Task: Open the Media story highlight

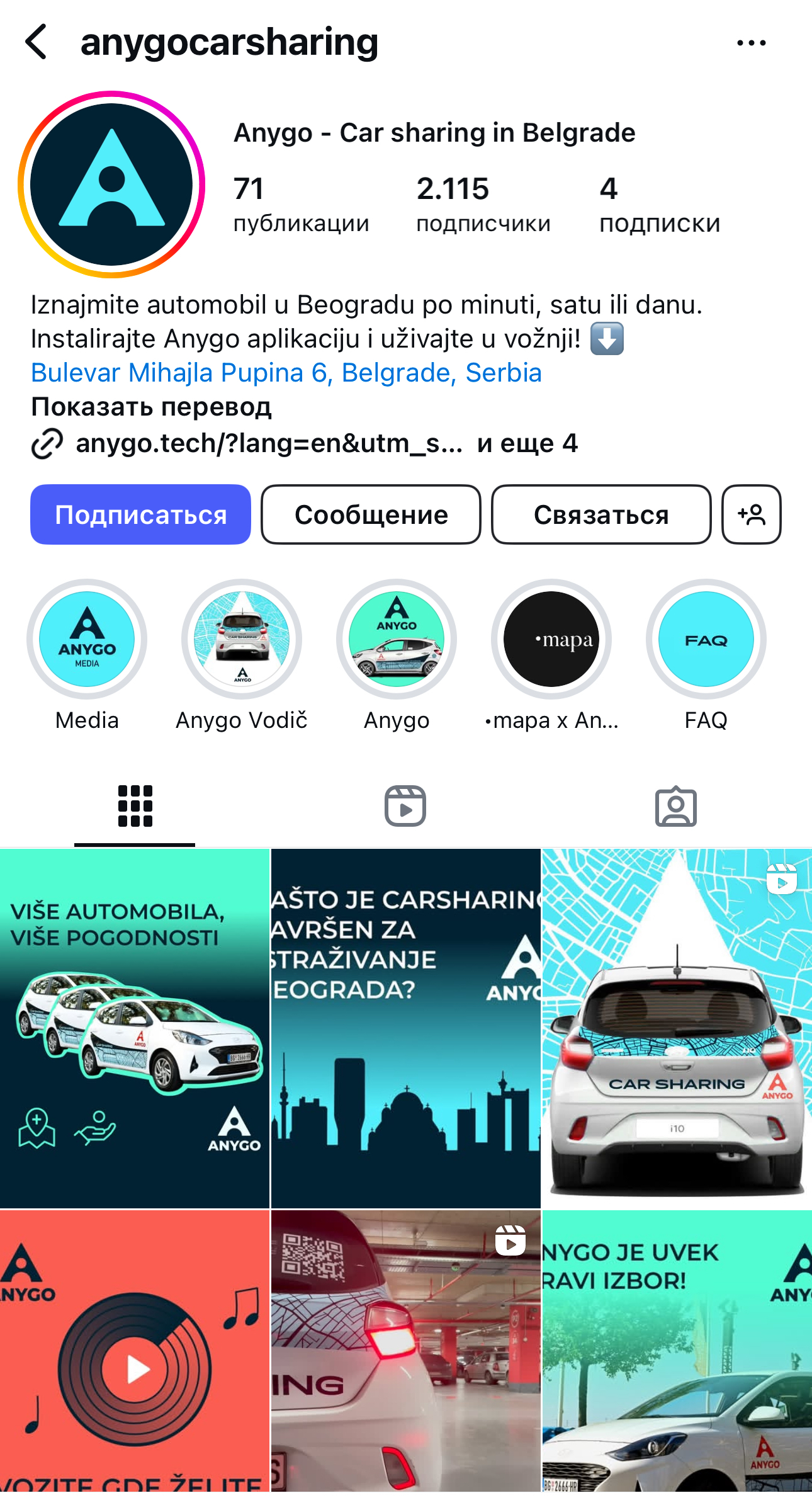Action: tap(87, 639)
